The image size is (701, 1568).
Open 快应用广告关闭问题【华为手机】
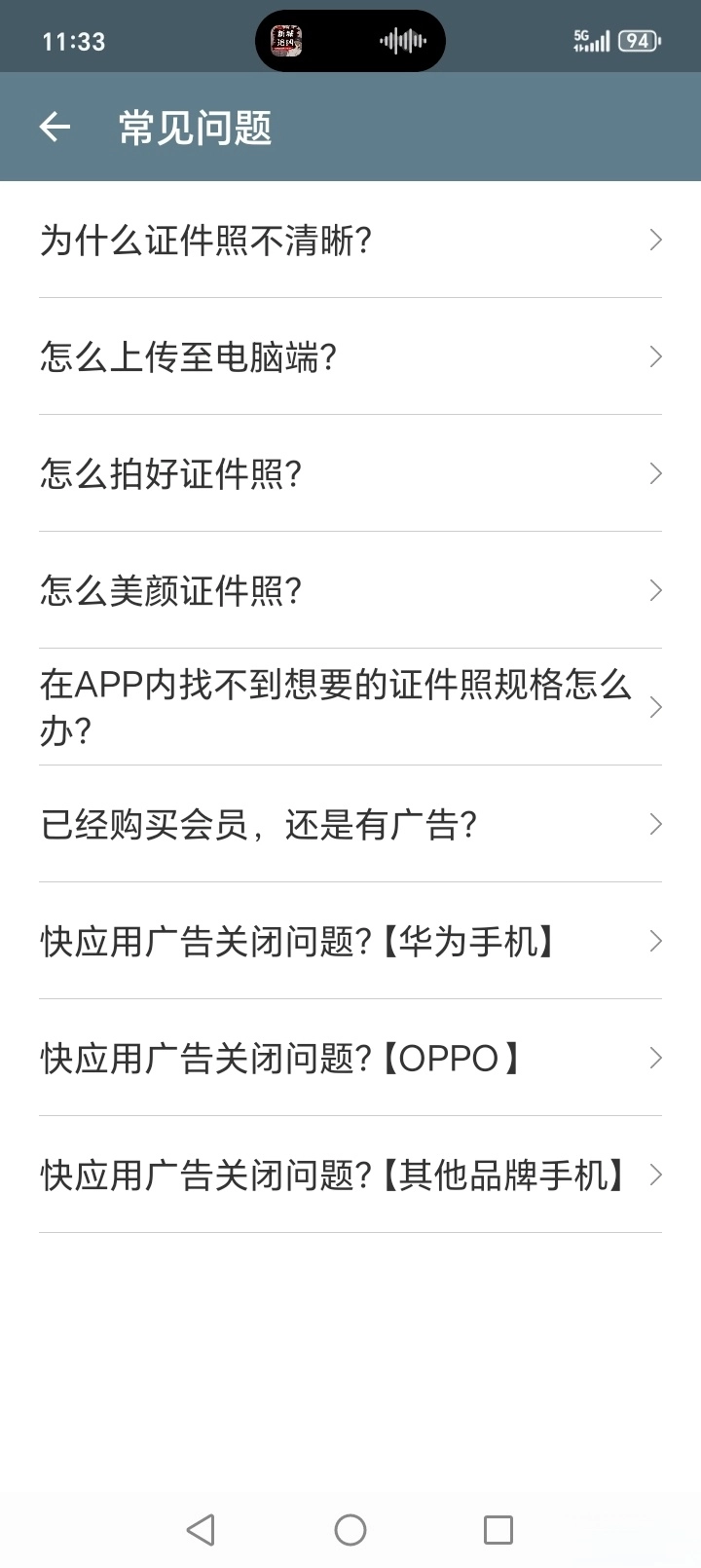pyautogui.click(x=350, y=942)
